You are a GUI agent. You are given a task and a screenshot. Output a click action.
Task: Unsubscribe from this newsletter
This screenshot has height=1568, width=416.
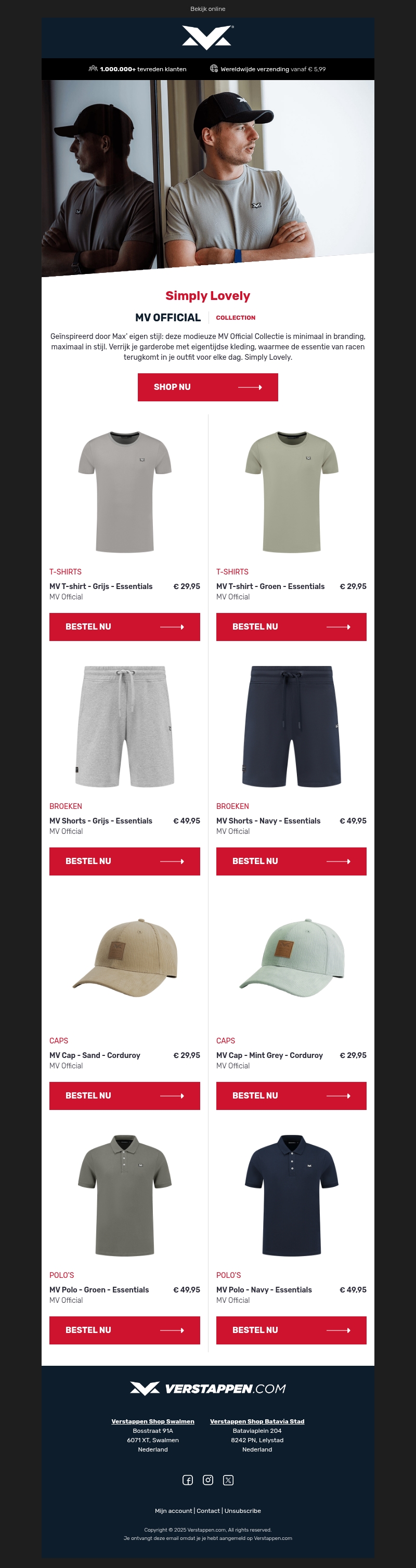(242, 1511)
